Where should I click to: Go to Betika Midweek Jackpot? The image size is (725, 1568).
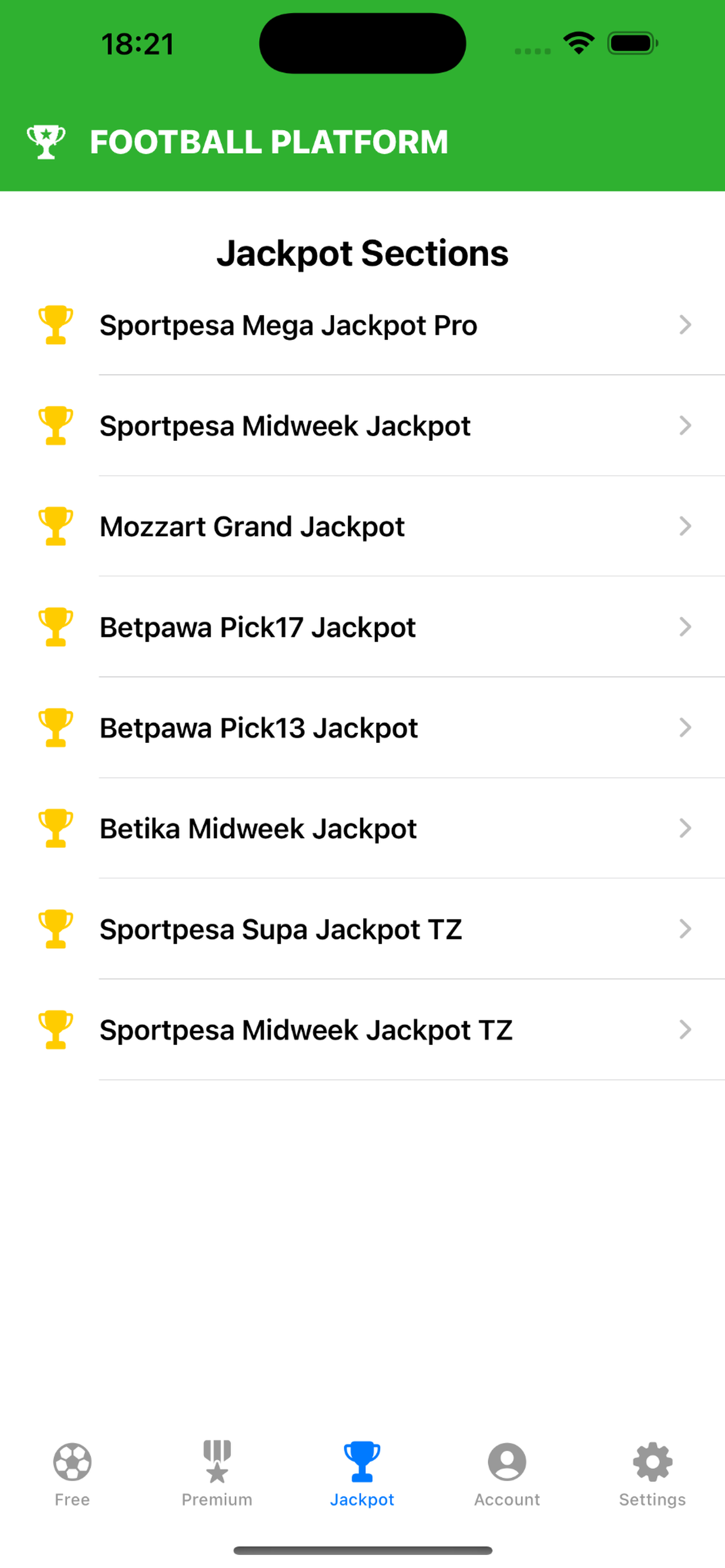pyautogui.click(x=362, y=829)
